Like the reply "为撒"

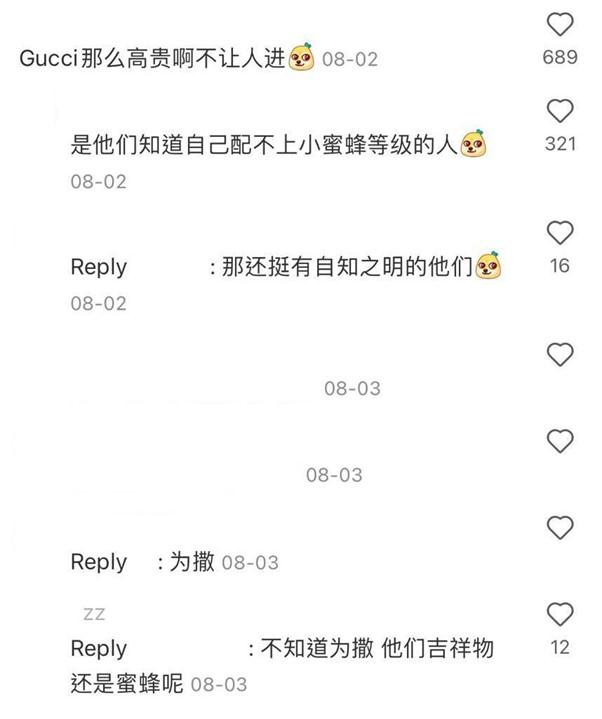click(560, 527)
